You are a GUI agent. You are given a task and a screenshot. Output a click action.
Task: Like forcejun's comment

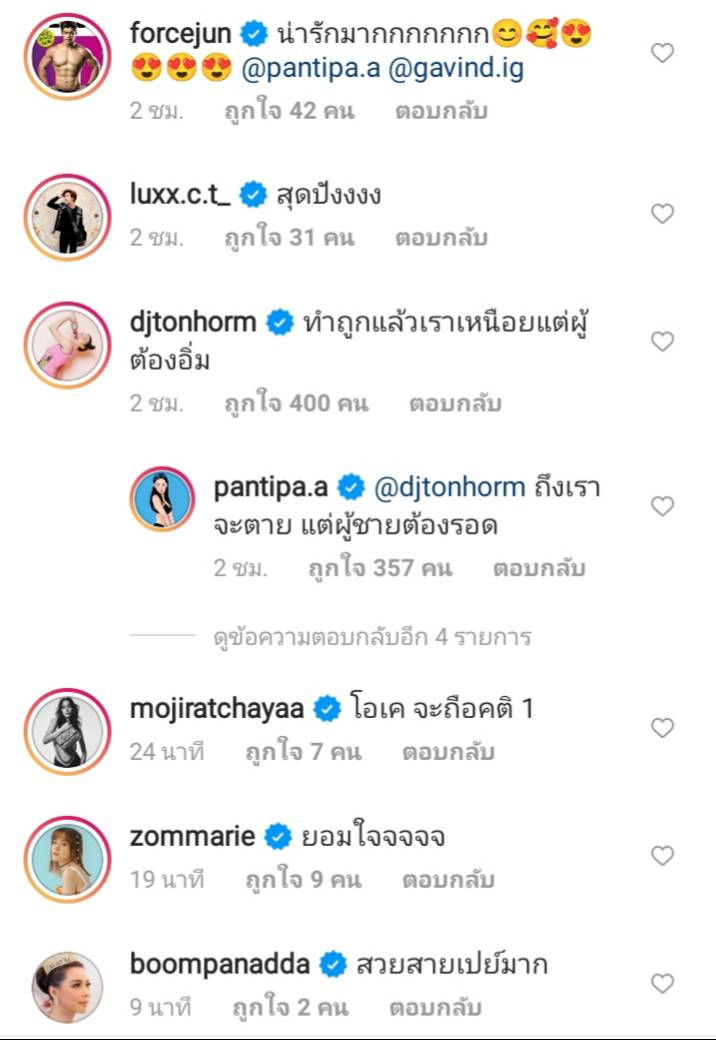tap(662, 53)
